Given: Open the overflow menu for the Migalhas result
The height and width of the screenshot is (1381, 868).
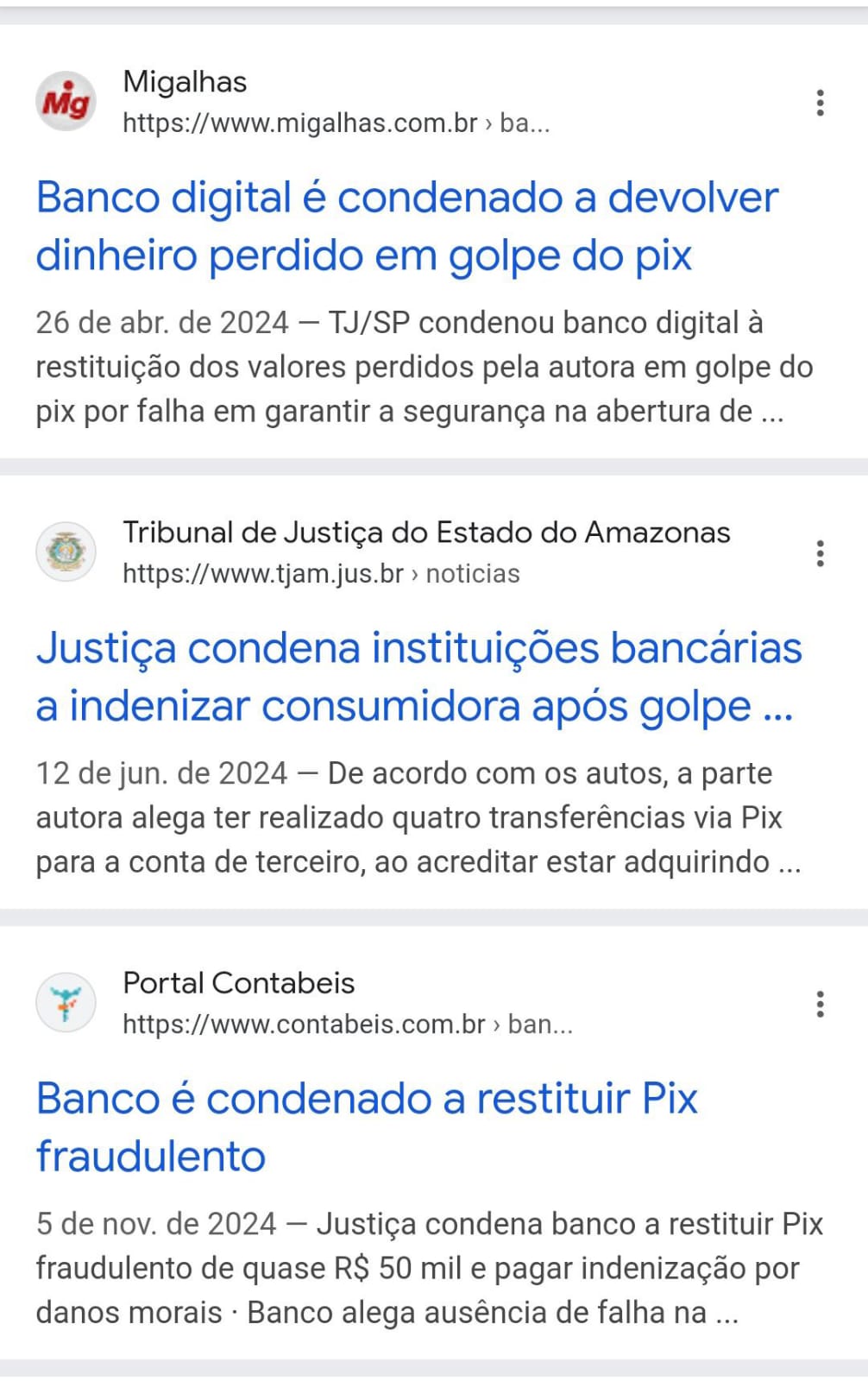Looking at the screenshot, I should tap(820, 103).
